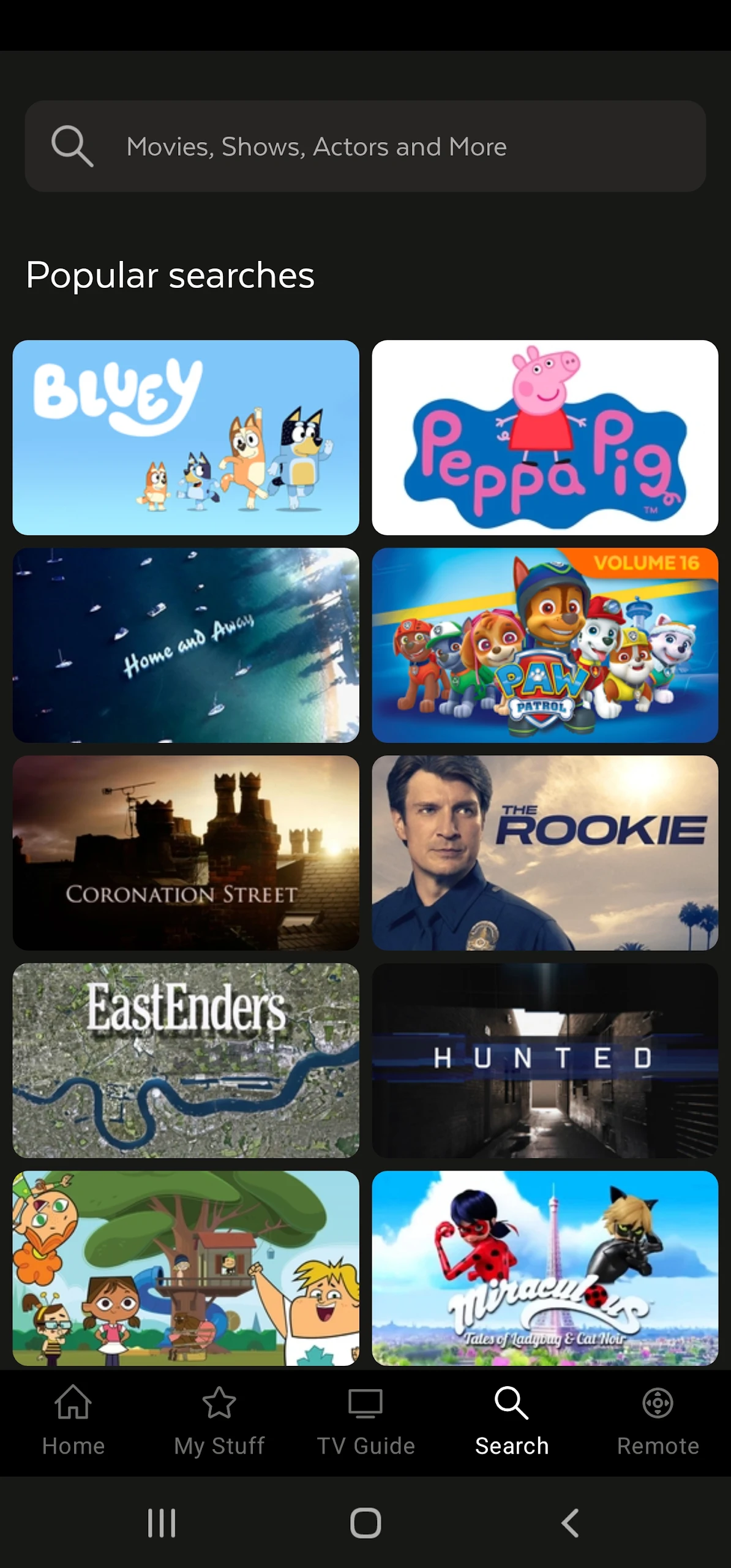Select The Rookie tile
Image resolution: width=731 pixels, height=1568 pixels.
545,853
